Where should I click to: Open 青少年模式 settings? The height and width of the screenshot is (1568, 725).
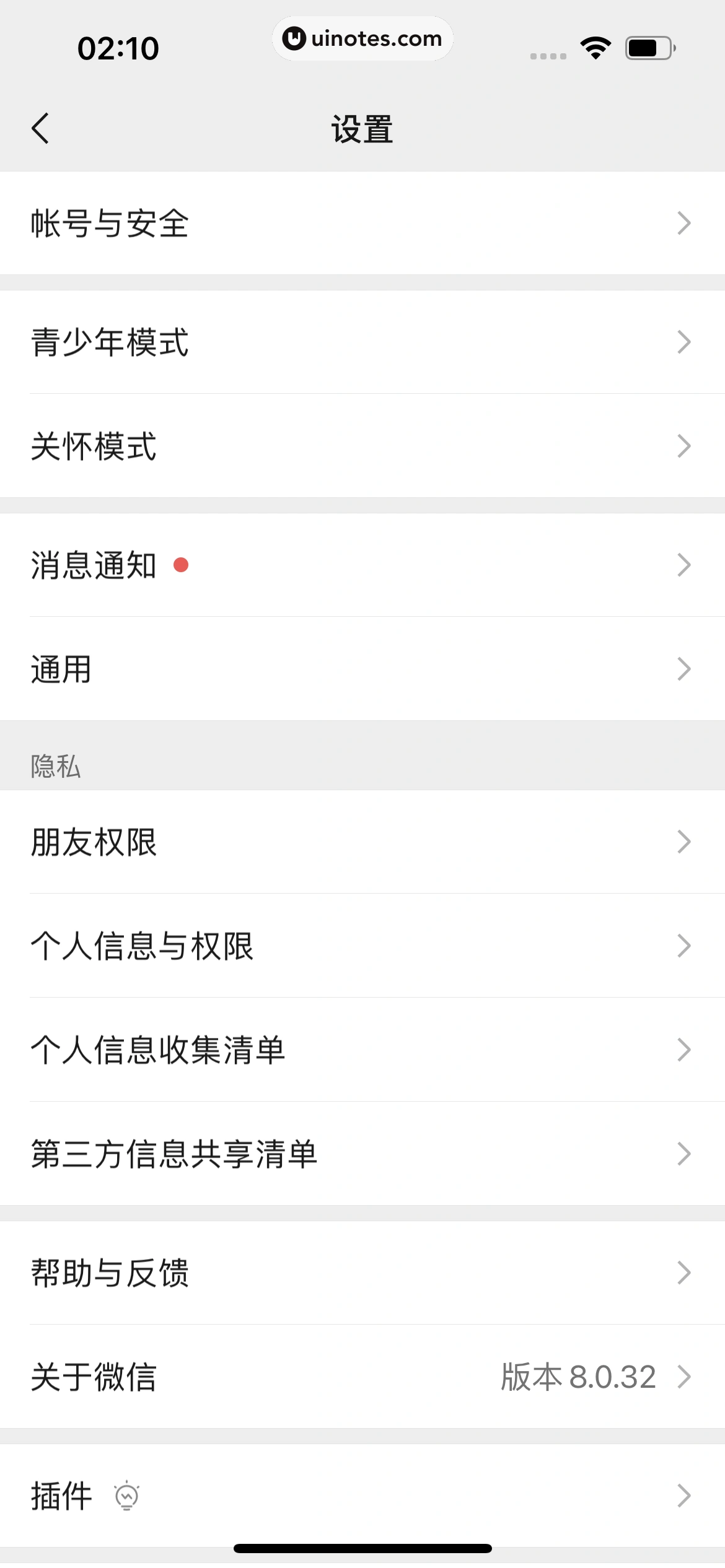point(362,342)
